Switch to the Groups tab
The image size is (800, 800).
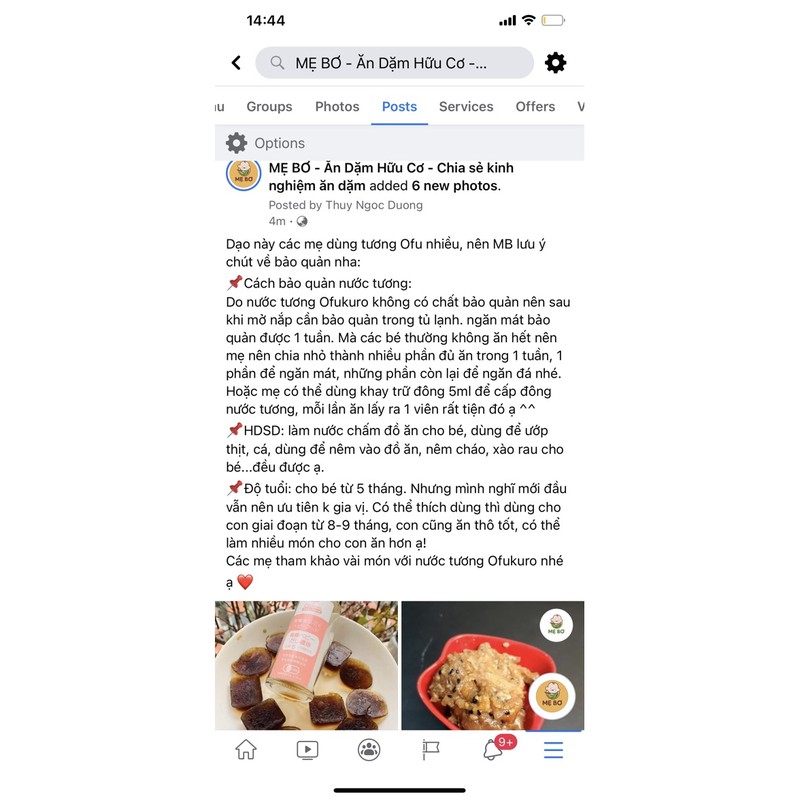[269, 107]
